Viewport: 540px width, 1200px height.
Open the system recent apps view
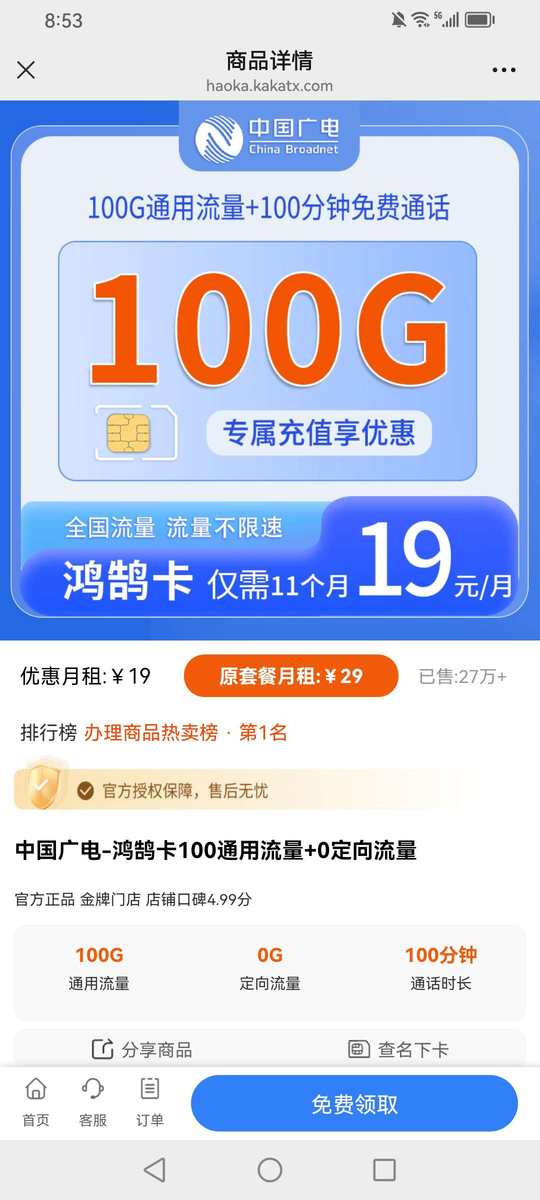click(x=384, y=1169)
